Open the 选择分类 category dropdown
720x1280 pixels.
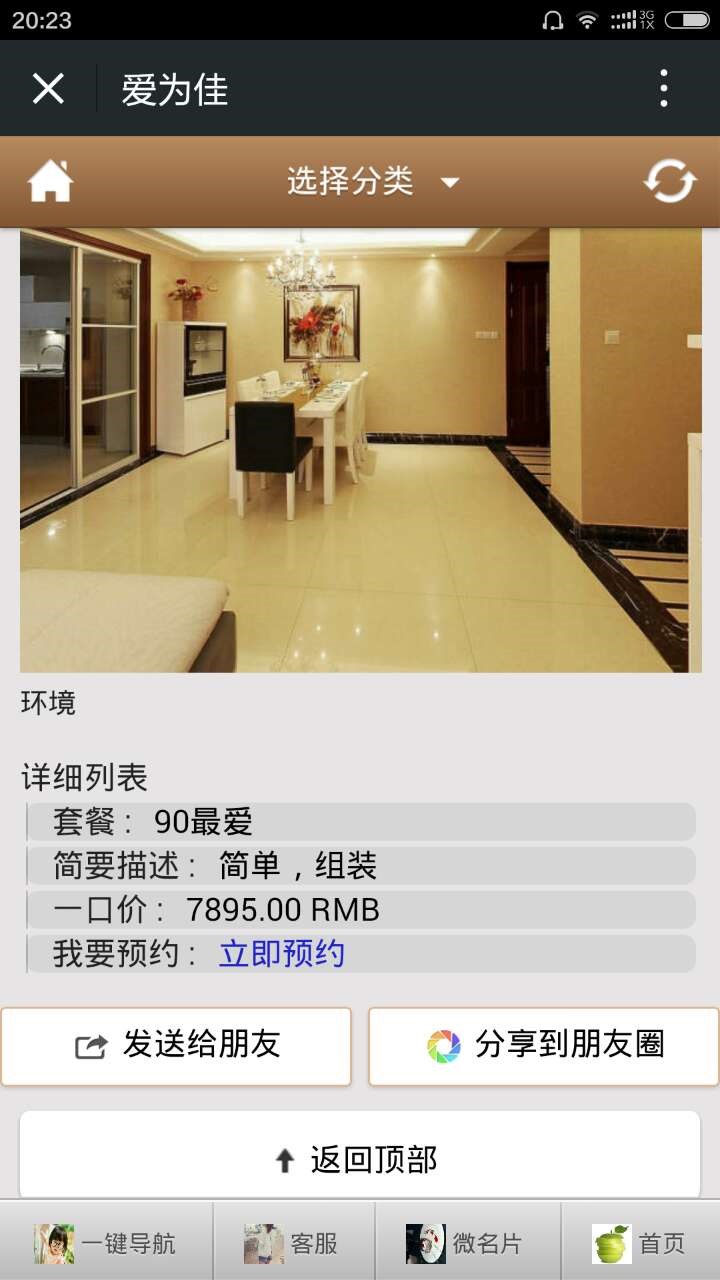350,181
